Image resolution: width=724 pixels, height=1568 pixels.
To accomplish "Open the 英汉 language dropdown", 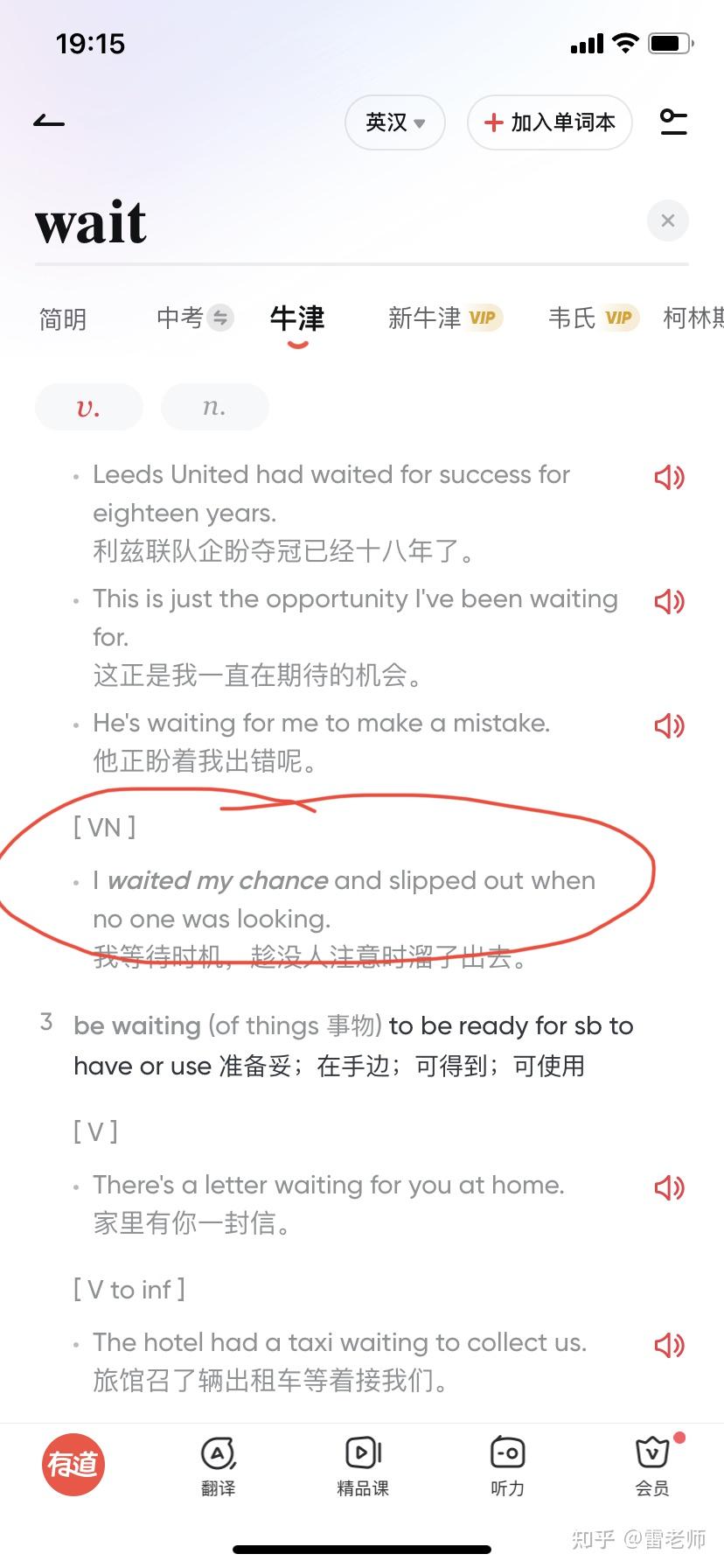I will (394, 122).
